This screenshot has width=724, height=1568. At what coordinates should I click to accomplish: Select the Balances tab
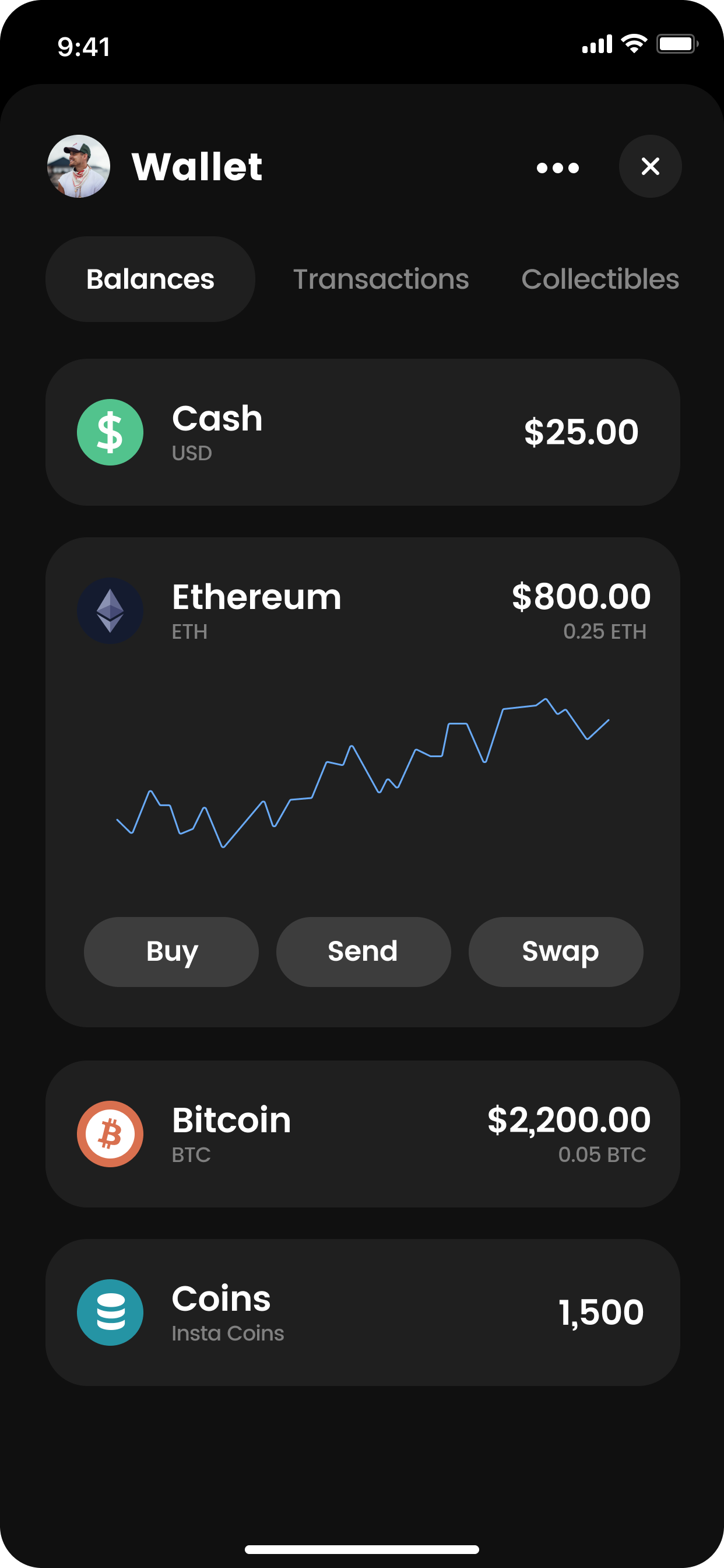point(150,279)
